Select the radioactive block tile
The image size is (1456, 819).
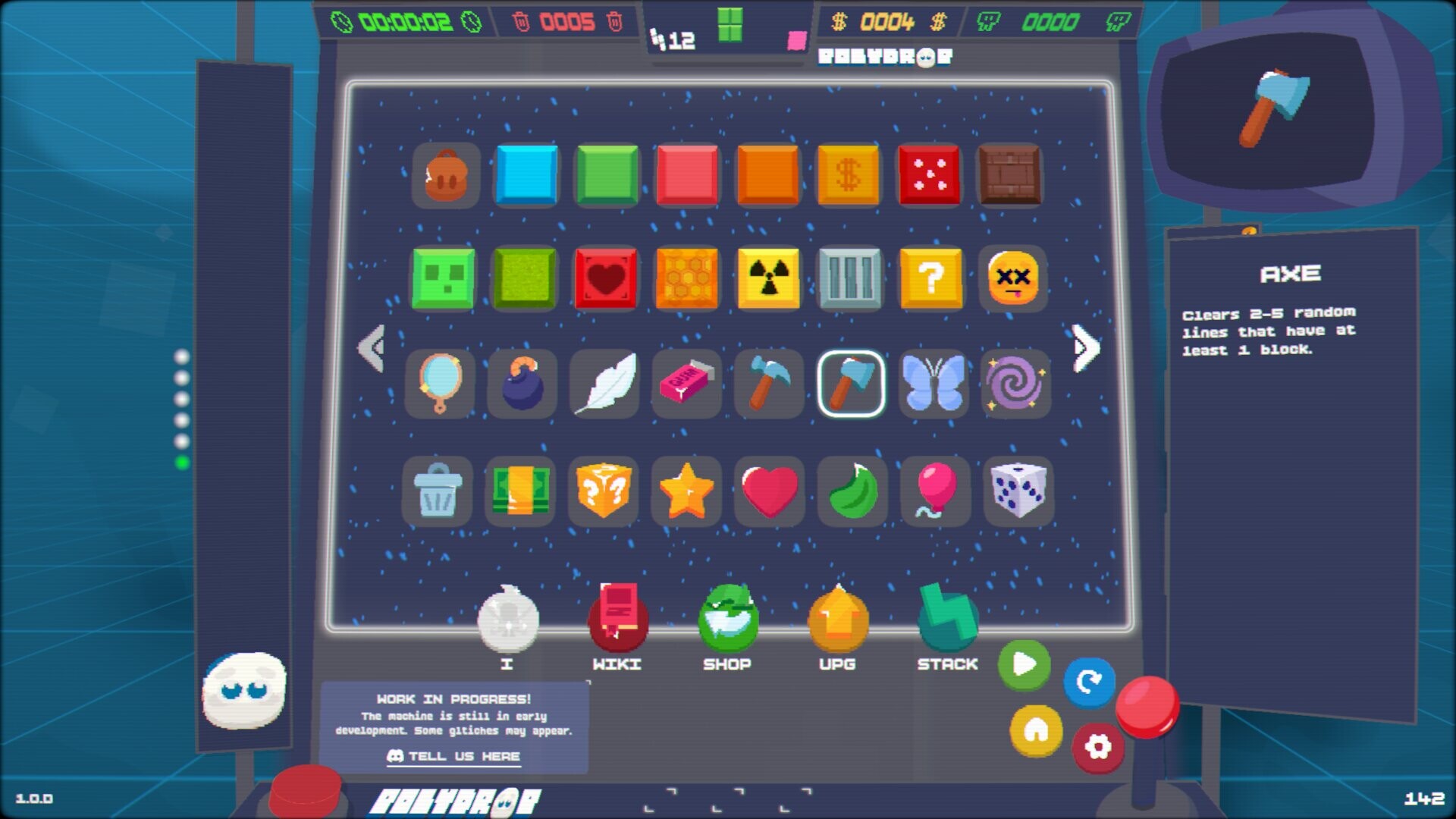[768, 278]
